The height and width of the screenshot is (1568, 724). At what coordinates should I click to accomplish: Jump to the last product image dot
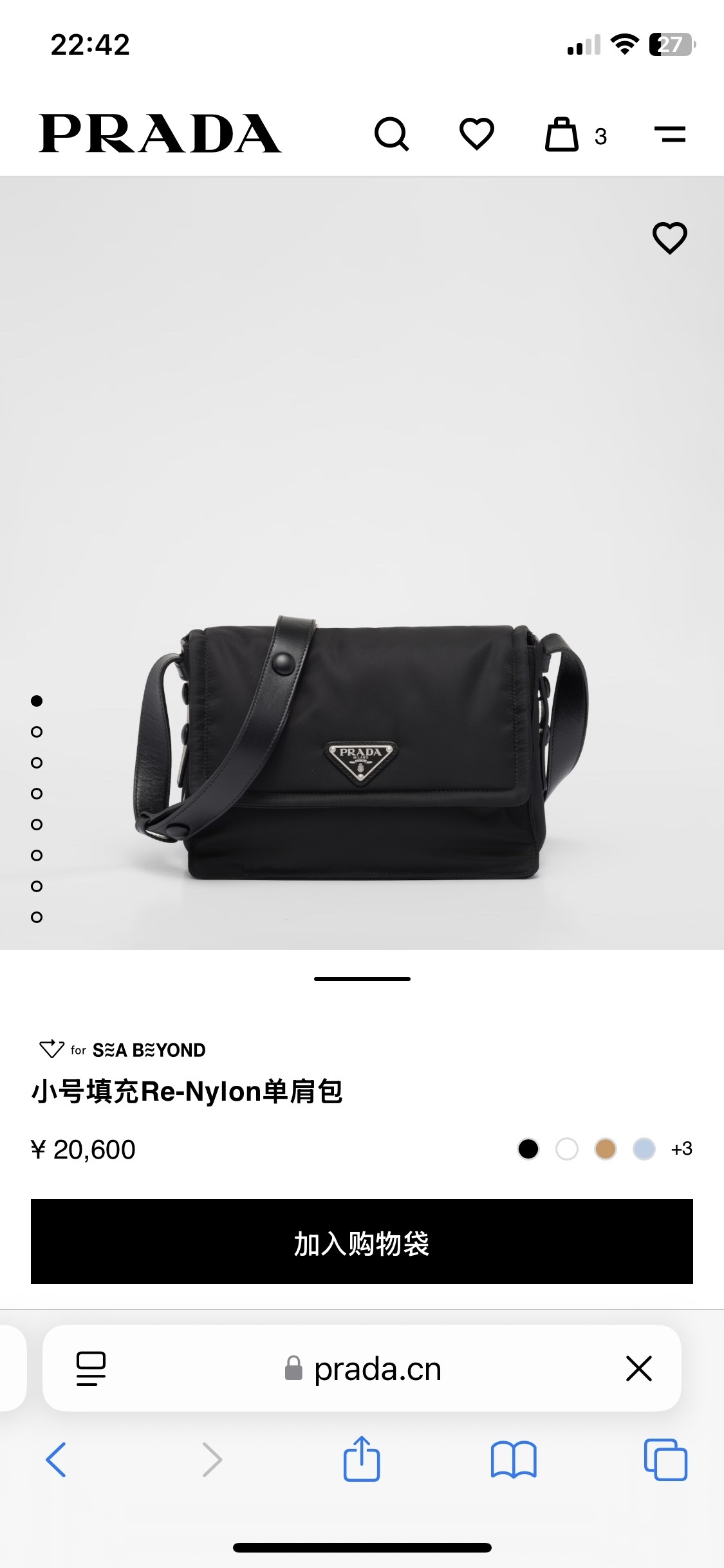(37, 917)
